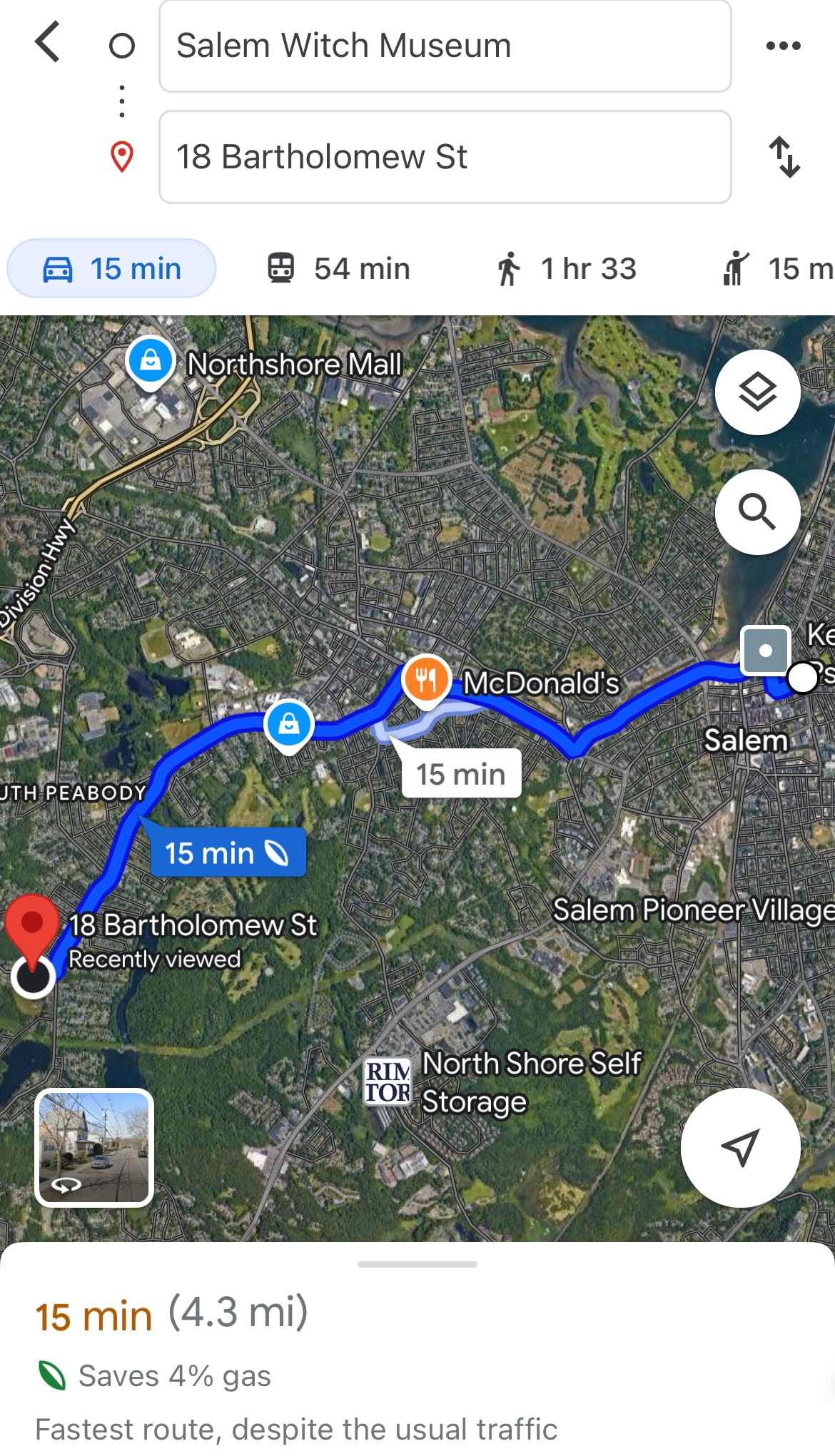Edit the Salem Witch Museum starting point
Viewport: 835px width, 1456px height.
click(x=445, y=46)
